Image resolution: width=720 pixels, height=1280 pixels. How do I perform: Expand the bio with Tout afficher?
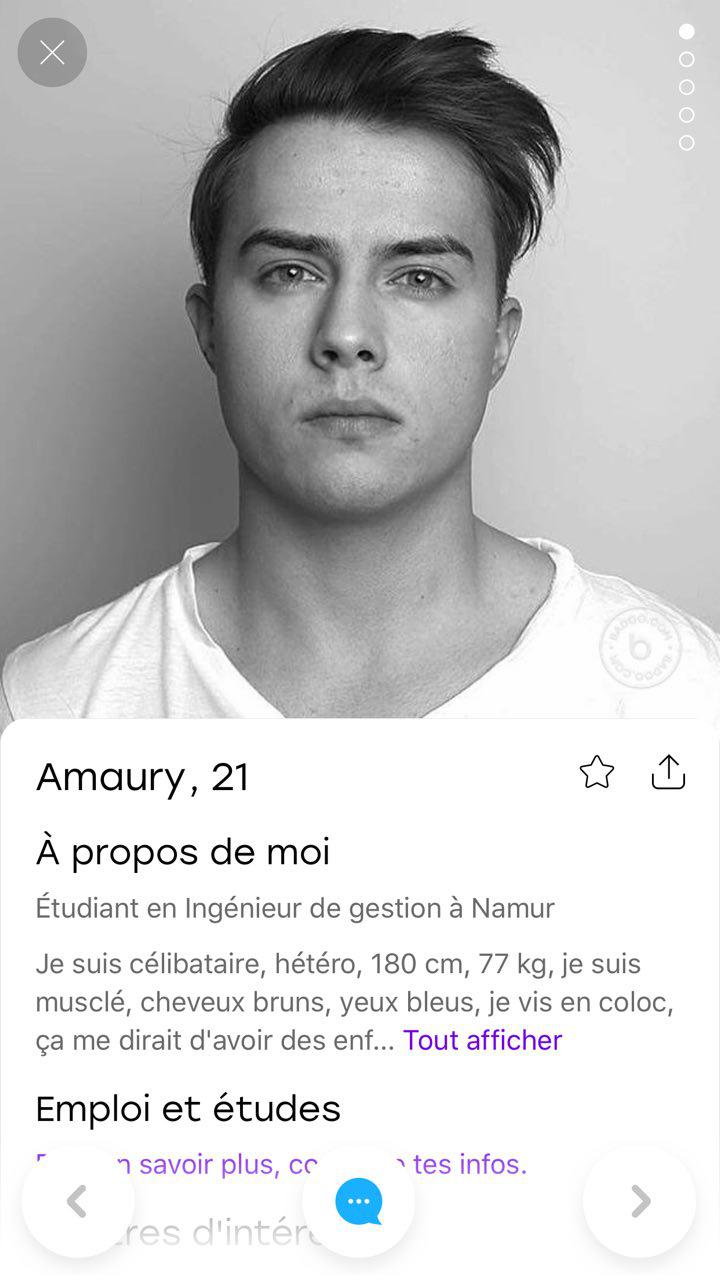pyautogui.click(x=482, y=1040)
